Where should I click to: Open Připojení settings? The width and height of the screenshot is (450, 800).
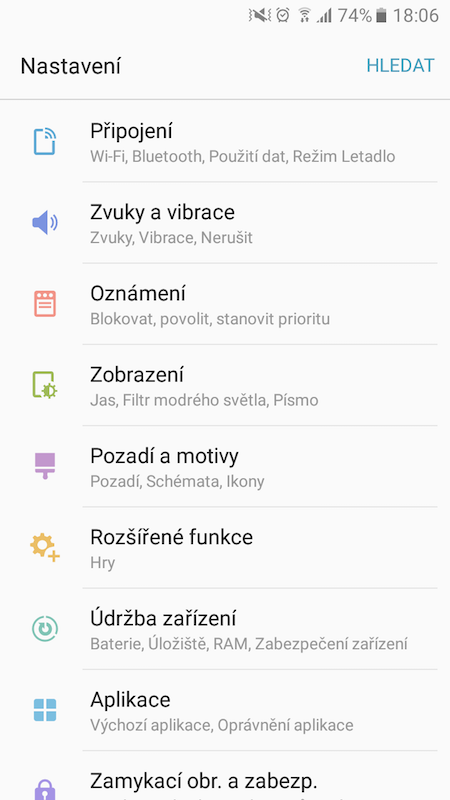(225, 141)
